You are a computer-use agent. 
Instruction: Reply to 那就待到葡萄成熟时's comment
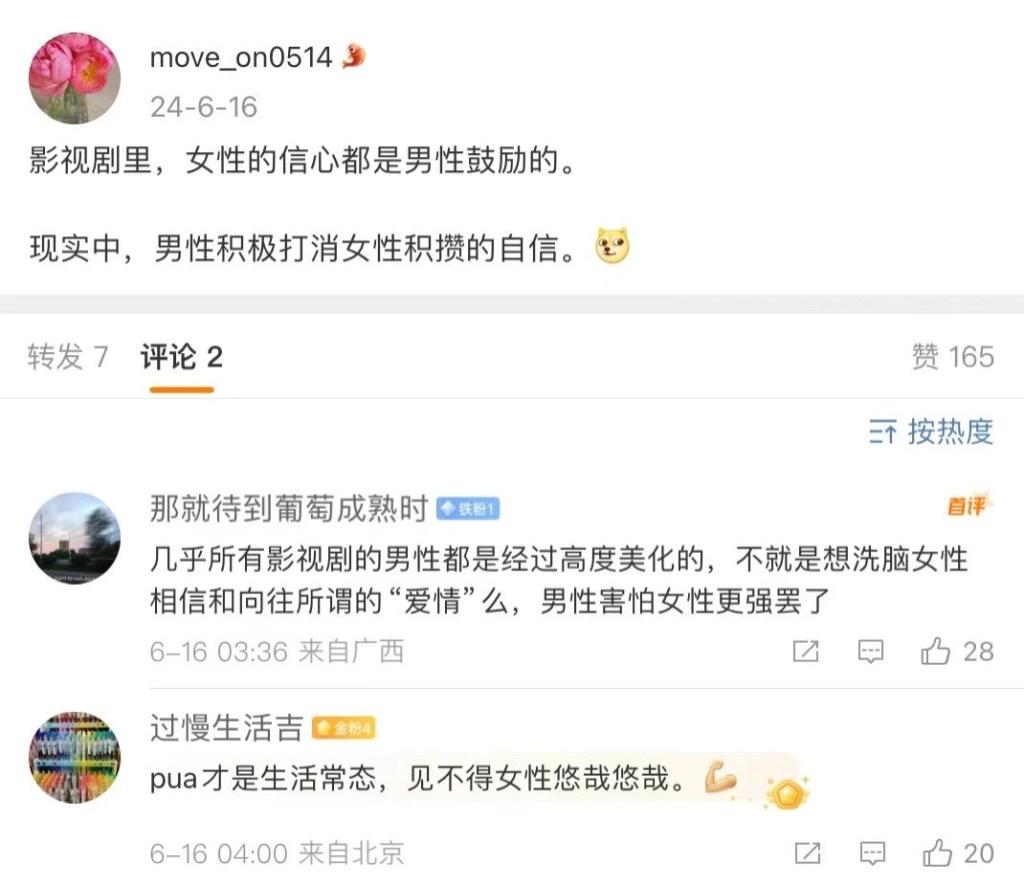point(872,652)
